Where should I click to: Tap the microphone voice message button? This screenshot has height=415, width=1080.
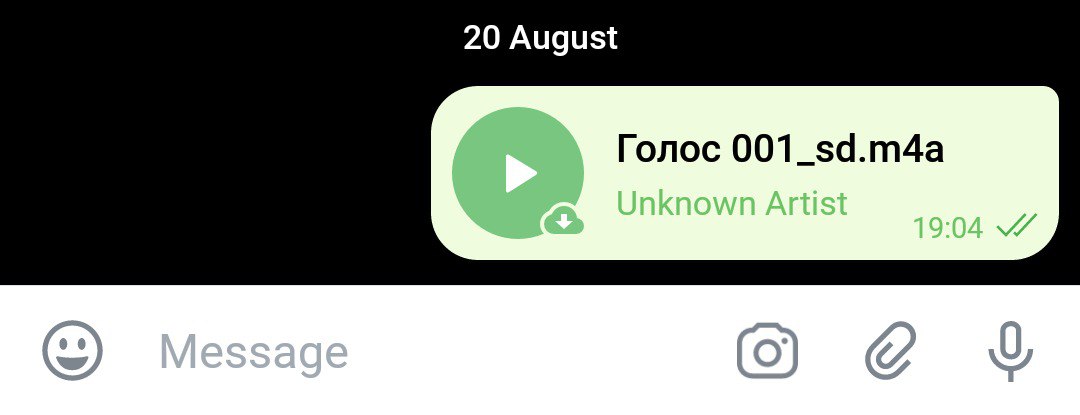[1011, 352]
